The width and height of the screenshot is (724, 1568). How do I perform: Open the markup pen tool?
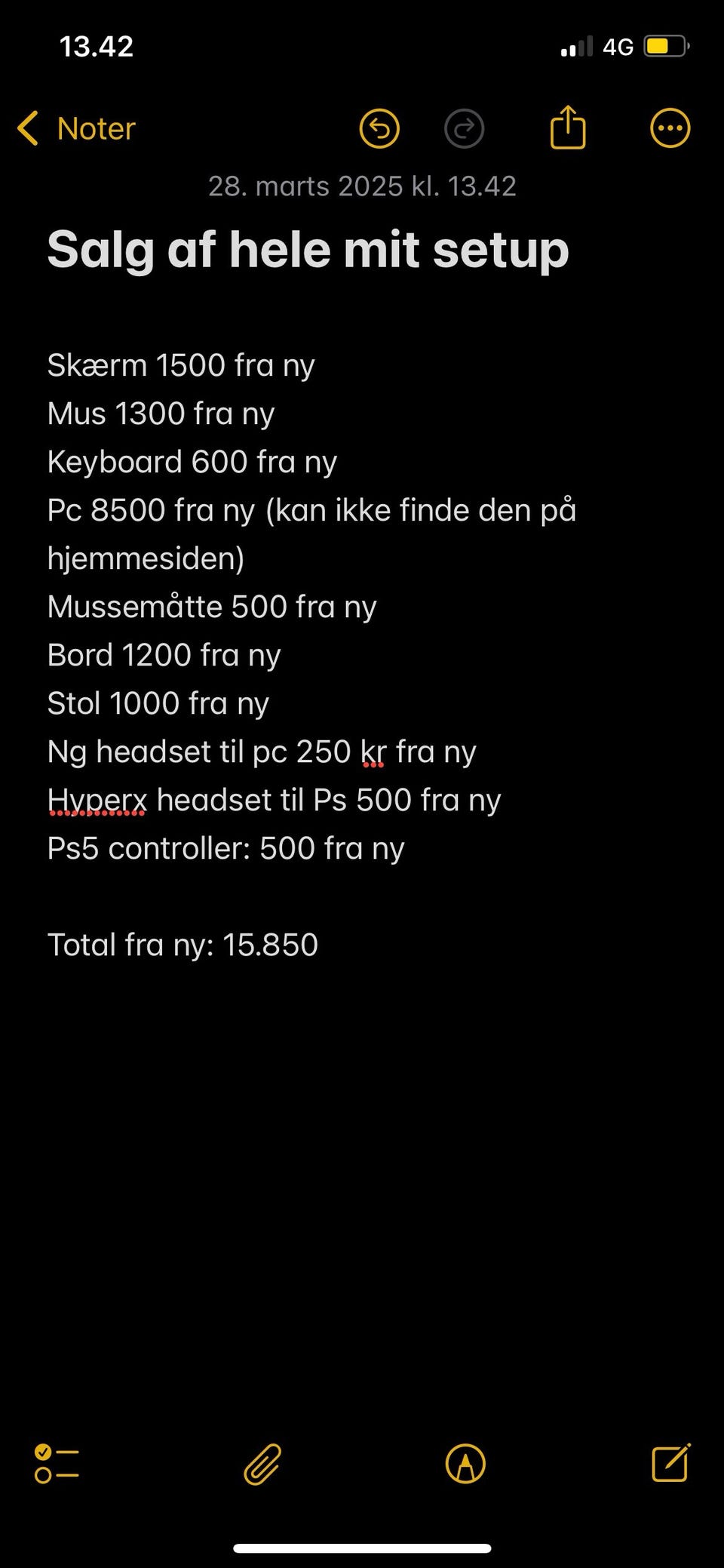coord(465,1464)
